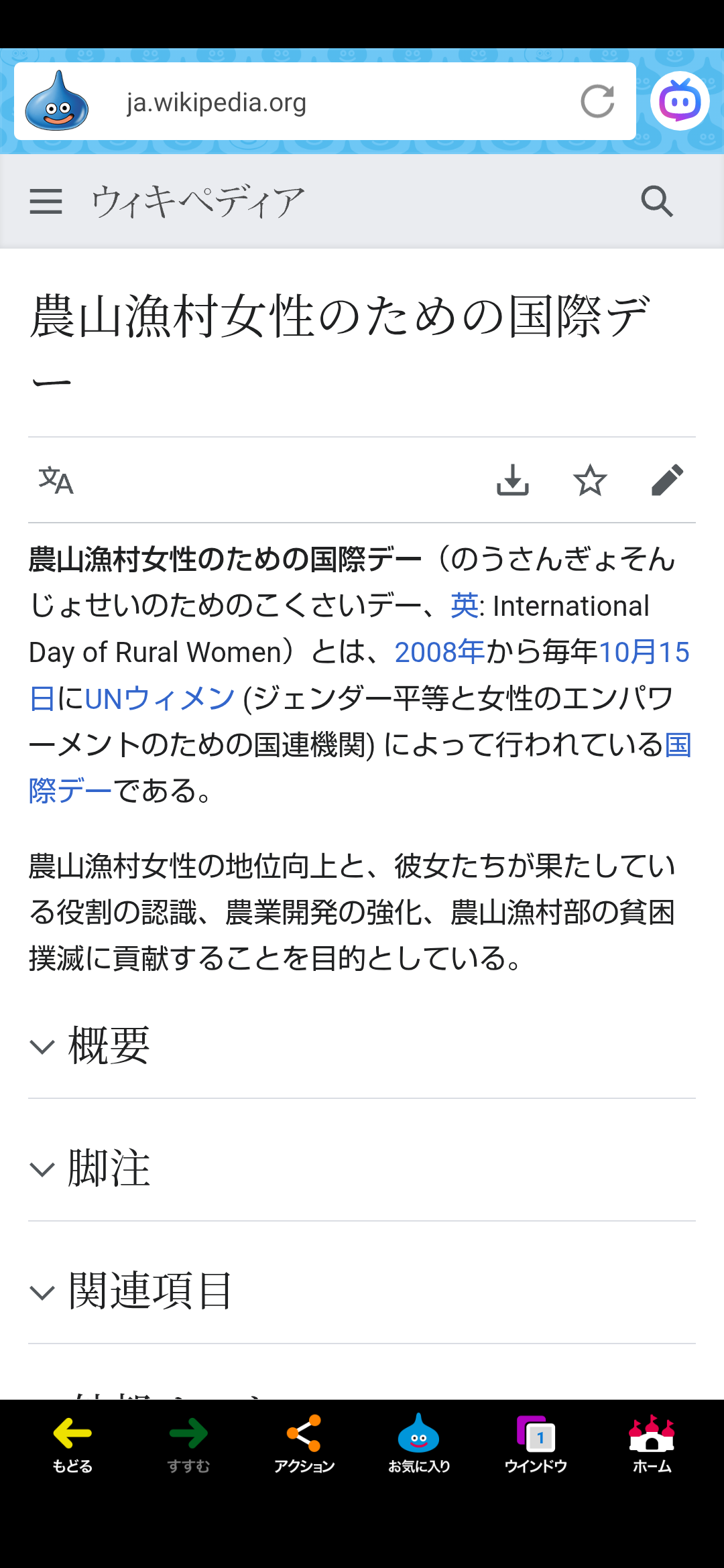This screenshot has height=1568, width=724.
Task: Edit the article with the pencil icon
Action: [667, 480]
